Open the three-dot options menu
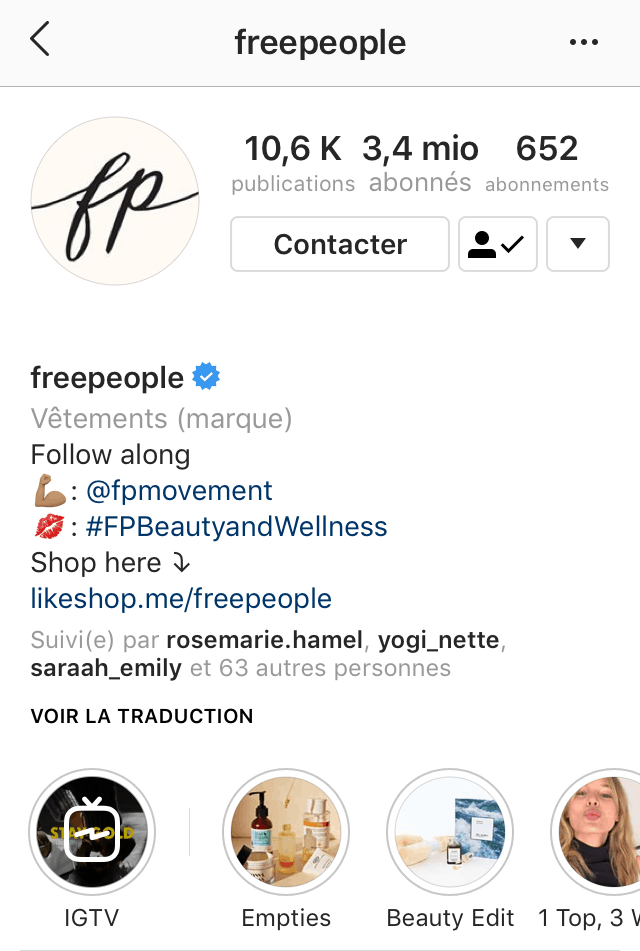The image size is (640, 951). (x=583, y=42)
